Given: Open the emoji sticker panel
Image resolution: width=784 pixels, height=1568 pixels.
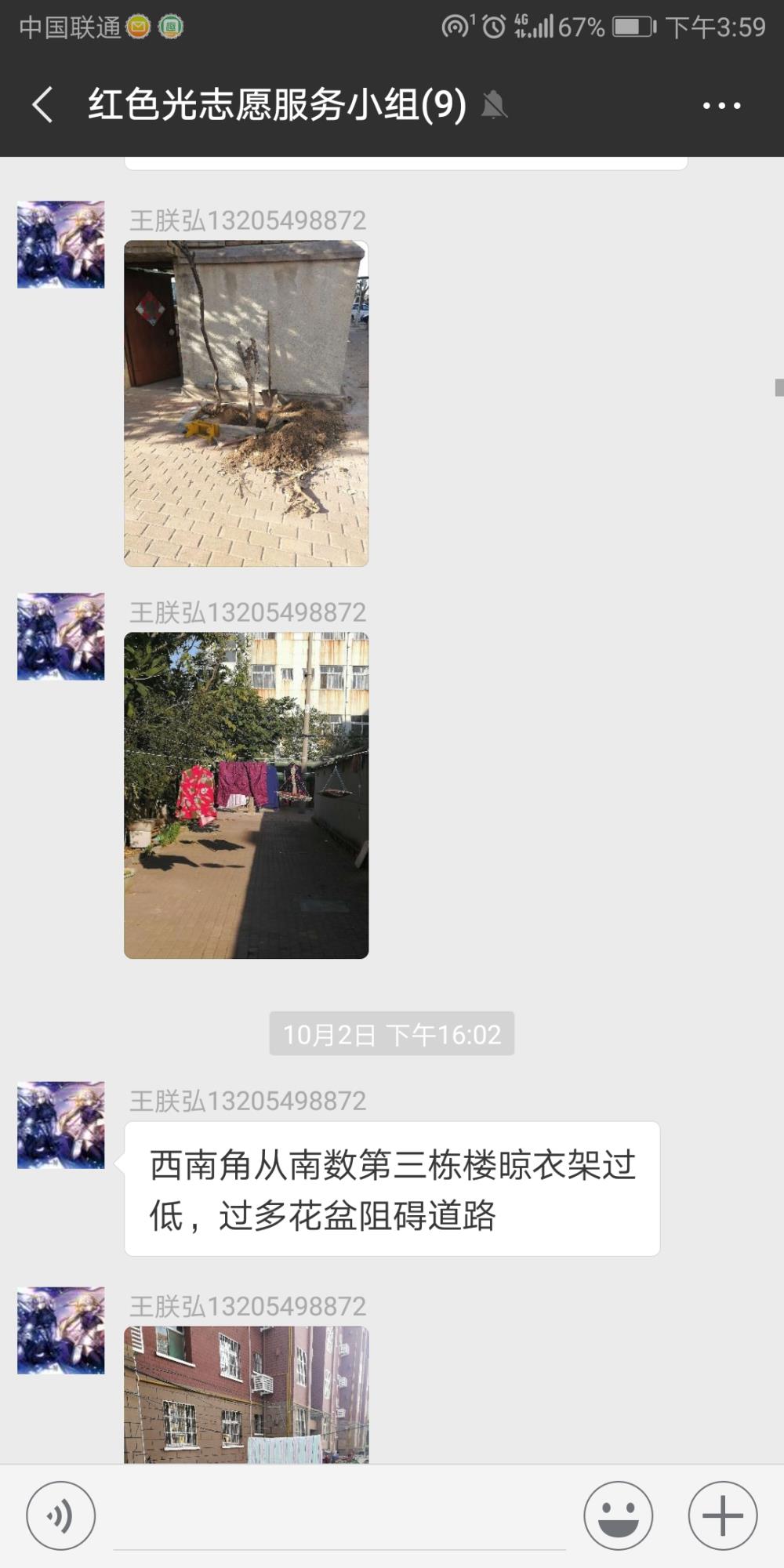Looking at the screenshot, I should click(618, 1515).
